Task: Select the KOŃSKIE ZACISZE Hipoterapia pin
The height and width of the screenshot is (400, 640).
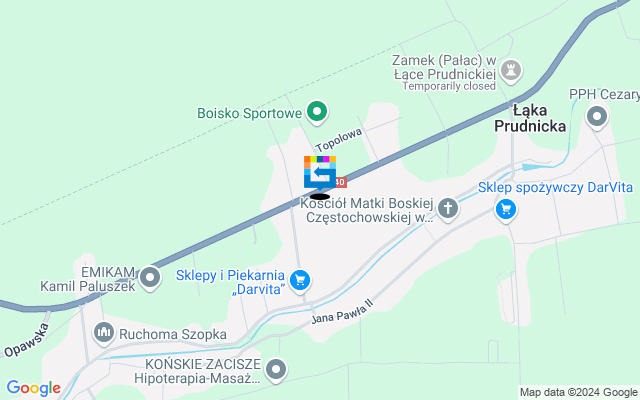Action: [x=277, y=370]
